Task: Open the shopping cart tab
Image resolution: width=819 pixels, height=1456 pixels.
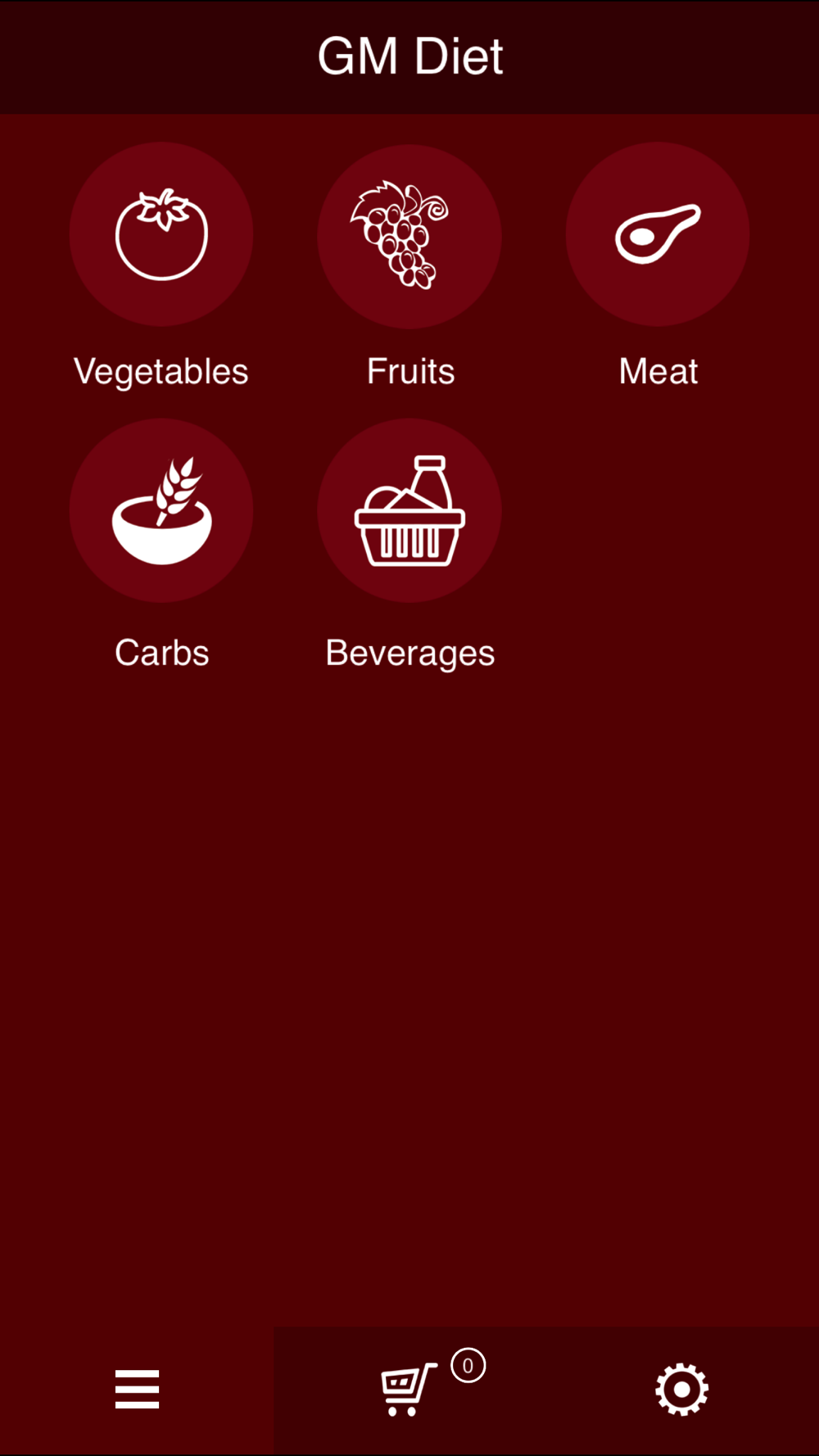Action: [409, 1390]
